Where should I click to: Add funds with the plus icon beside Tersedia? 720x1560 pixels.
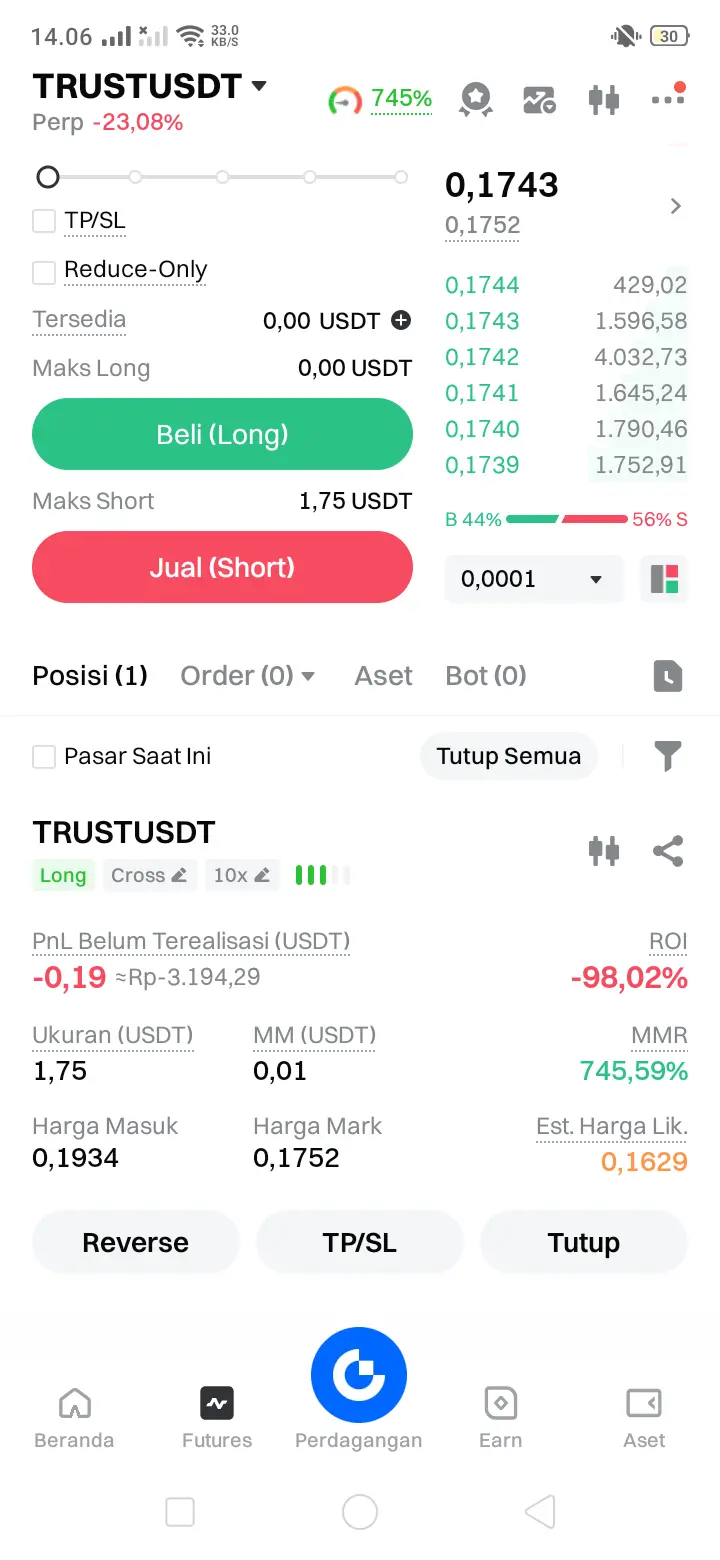point(401,321)
